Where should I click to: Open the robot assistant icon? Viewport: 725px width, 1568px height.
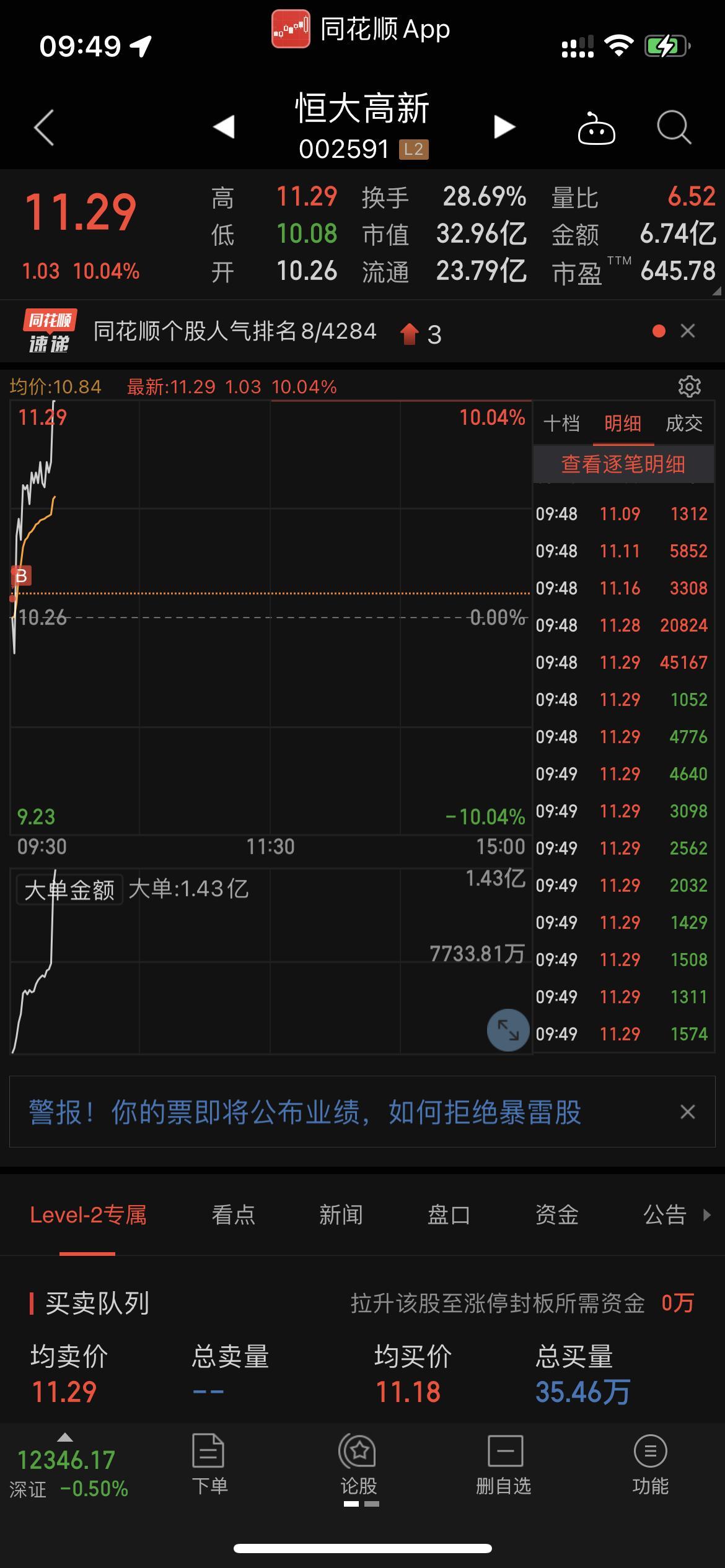pyautogui.click(x=596, y=128)
